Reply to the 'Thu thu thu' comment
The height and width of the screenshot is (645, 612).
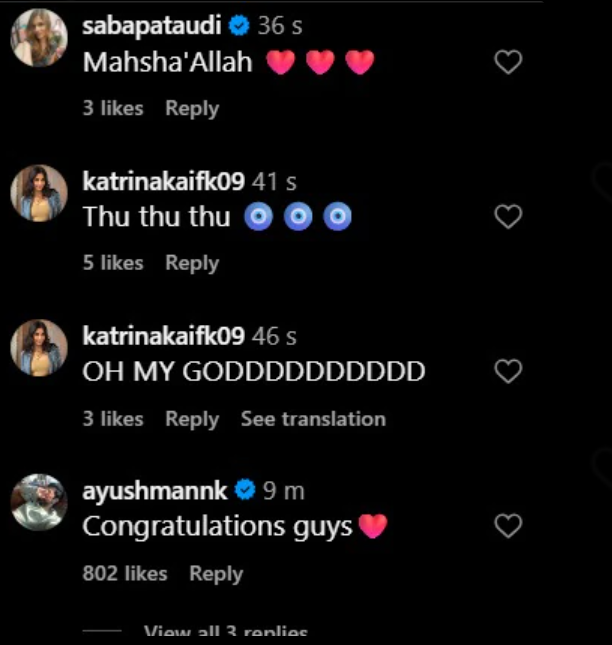tap(191, 263)
